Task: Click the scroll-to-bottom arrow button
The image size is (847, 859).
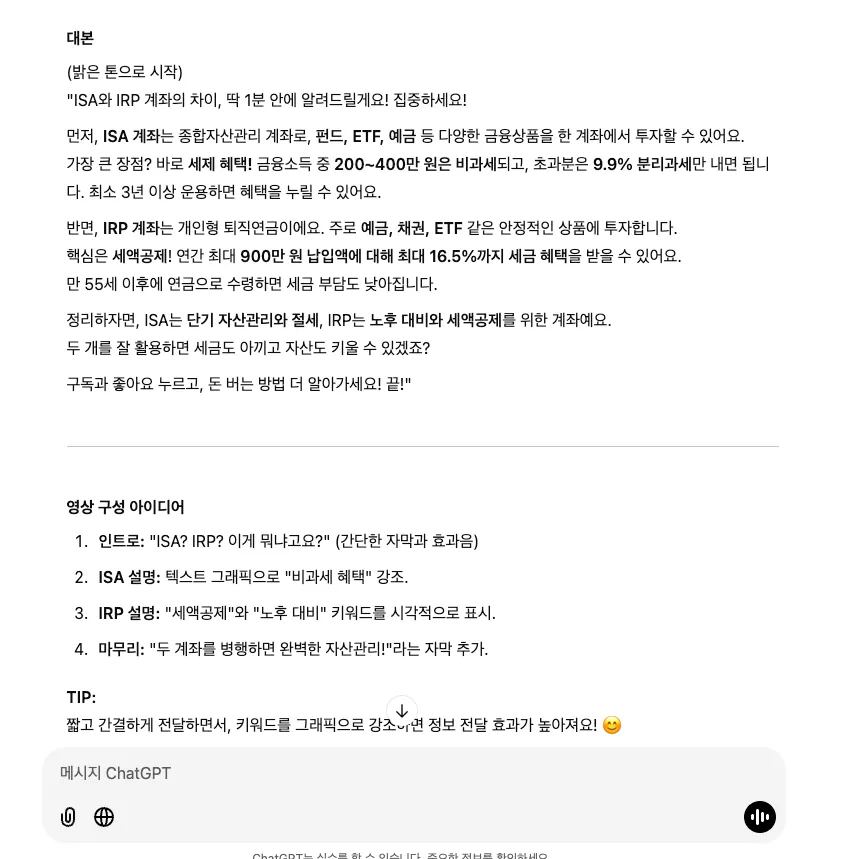Action: point(402,710)
